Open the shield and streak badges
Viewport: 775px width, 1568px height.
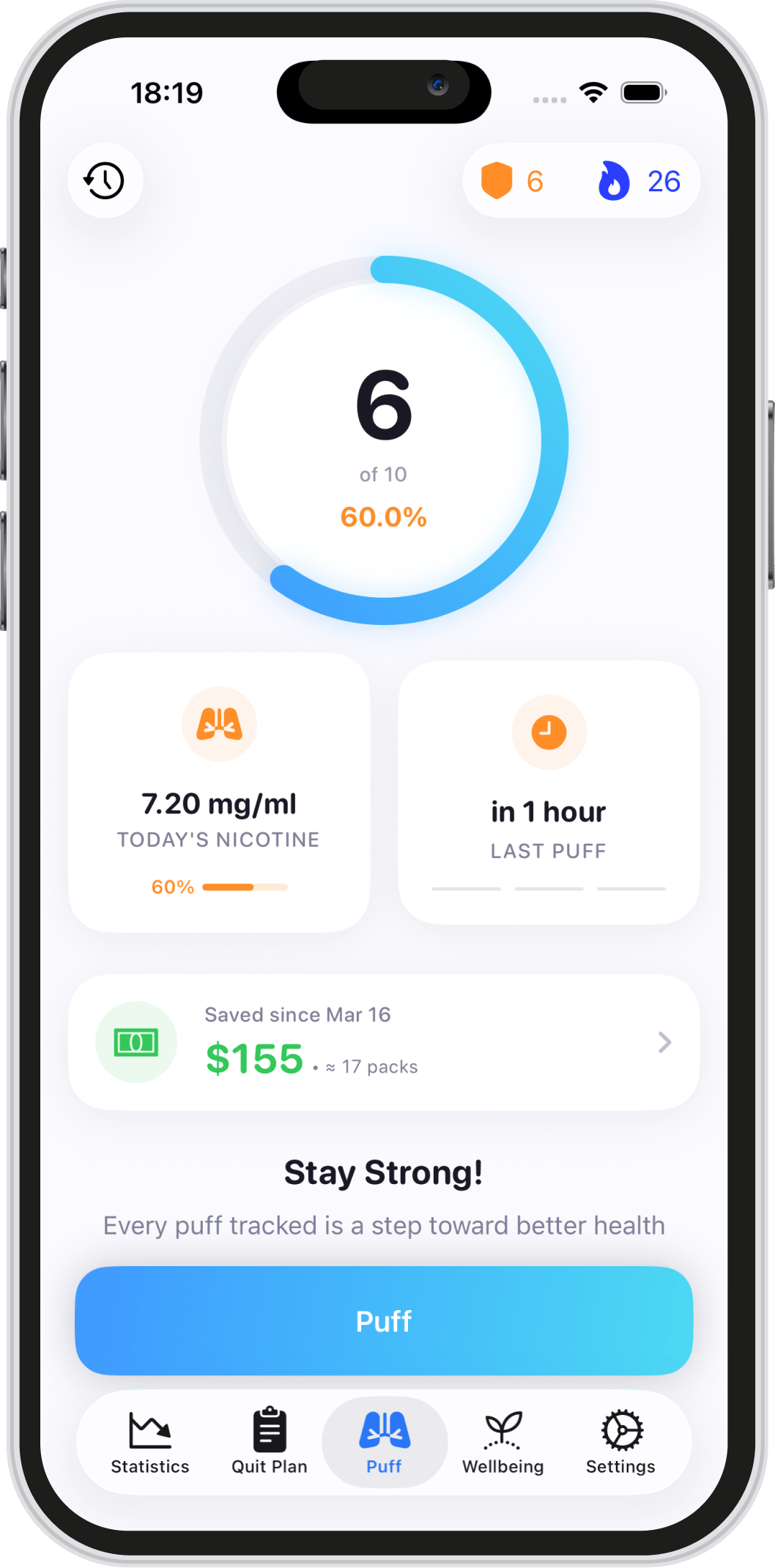[581, 180]
